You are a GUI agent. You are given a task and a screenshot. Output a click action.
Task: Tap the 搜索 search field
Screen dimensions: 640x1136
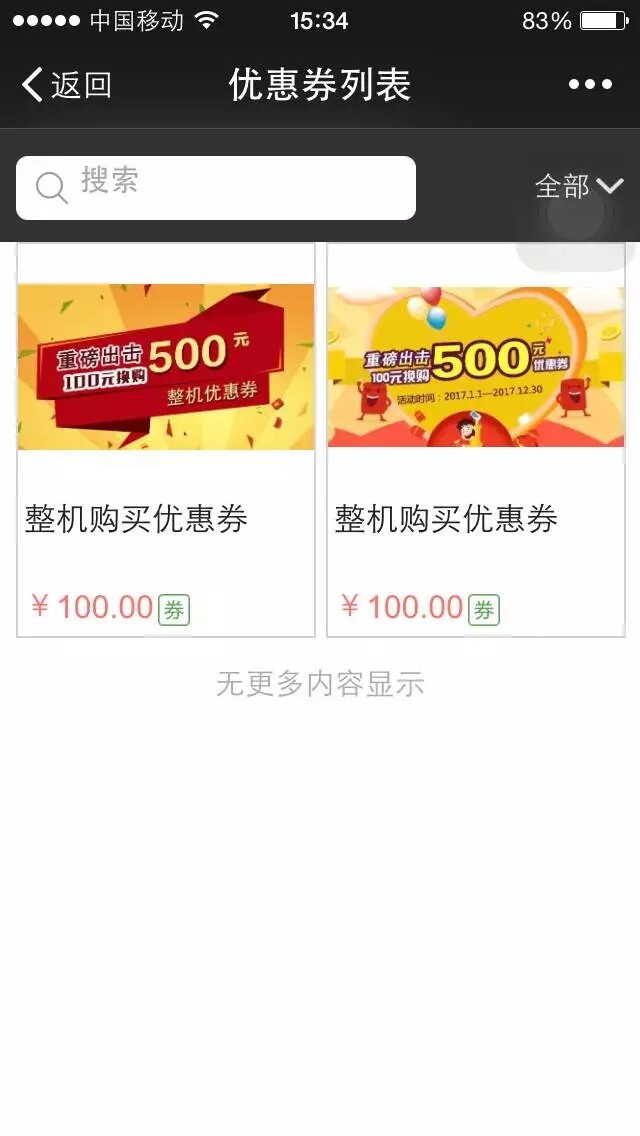click(216, 187)
